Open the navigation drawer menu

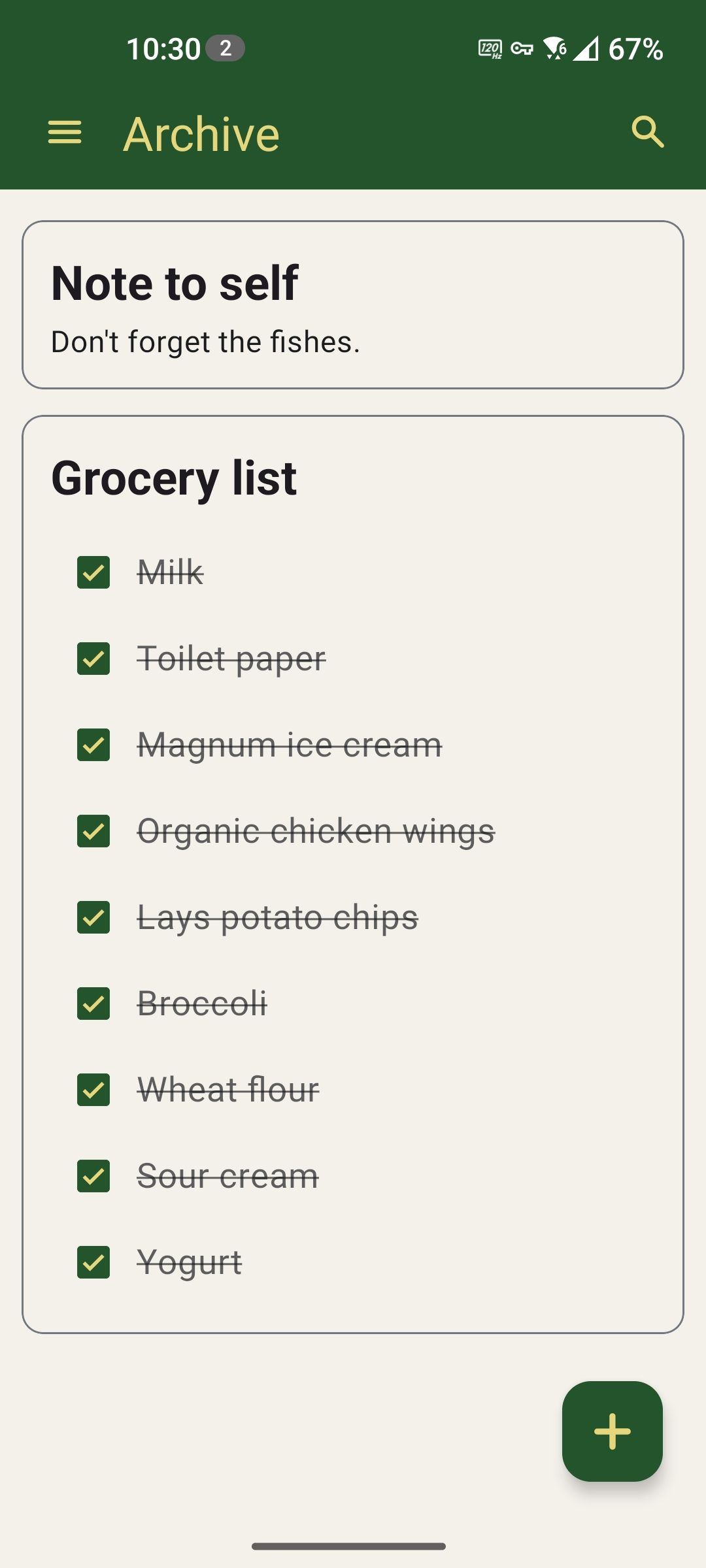(65, 133)
